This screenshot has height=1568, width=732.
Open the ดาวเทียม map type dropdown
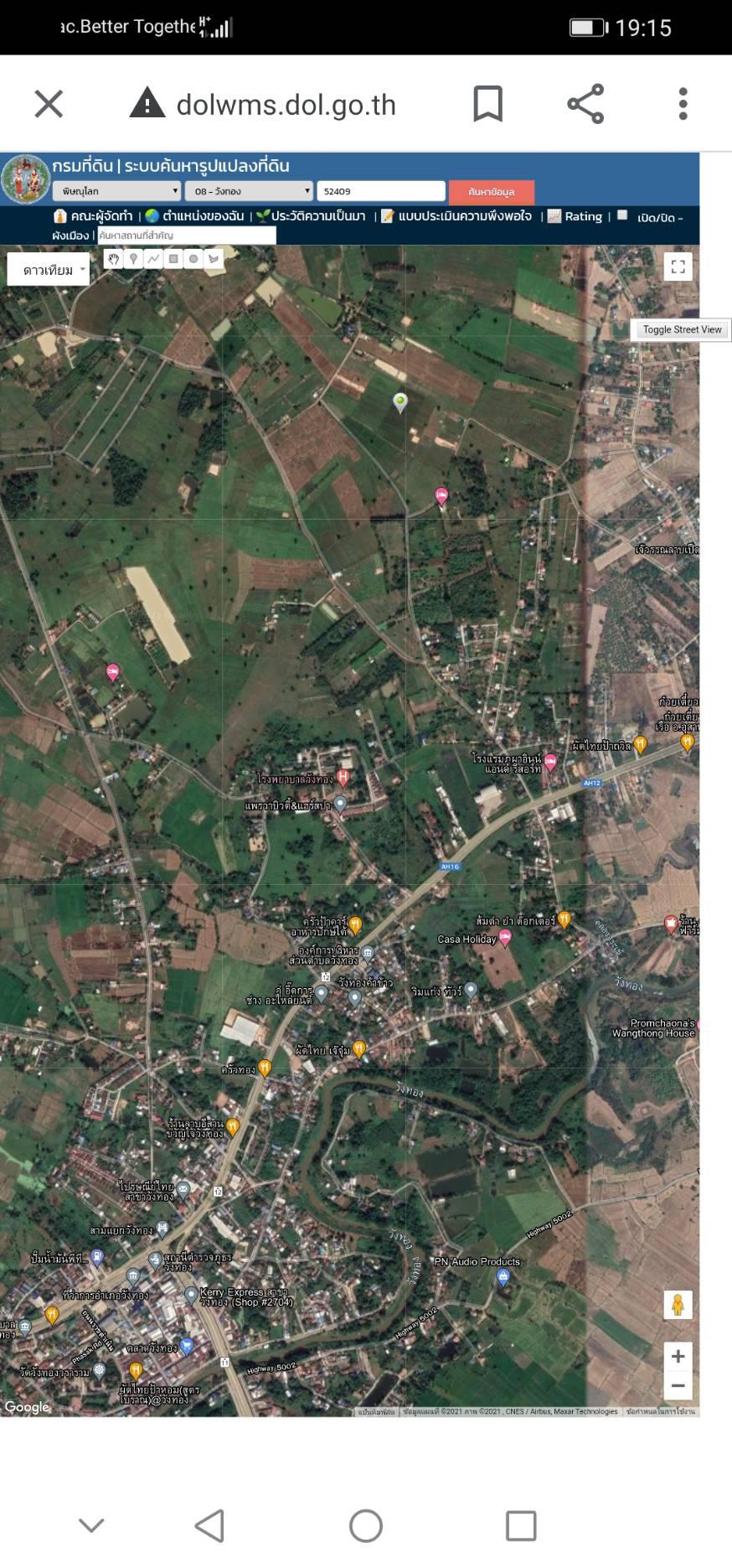[49, 270]
